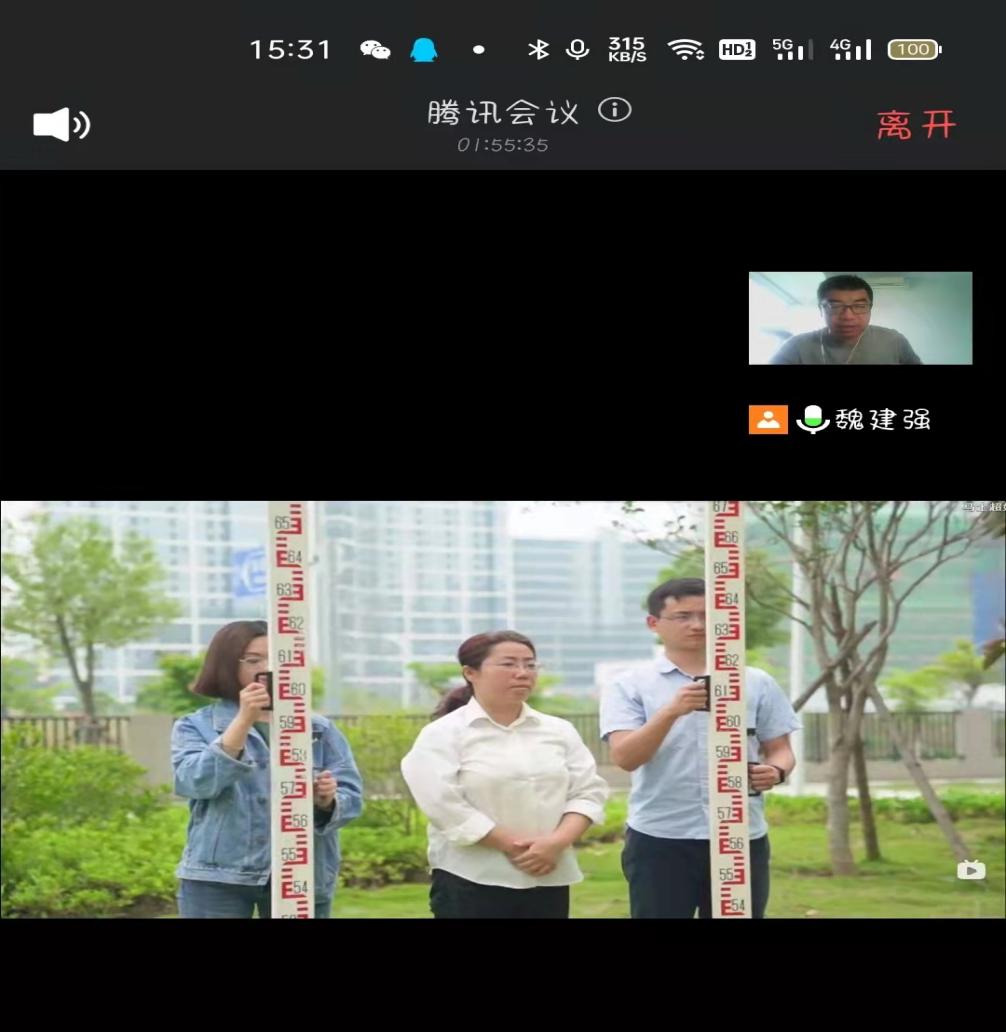1006x1032 pixels.
Task: Open the shared screen video view
Action: [502, 709]
